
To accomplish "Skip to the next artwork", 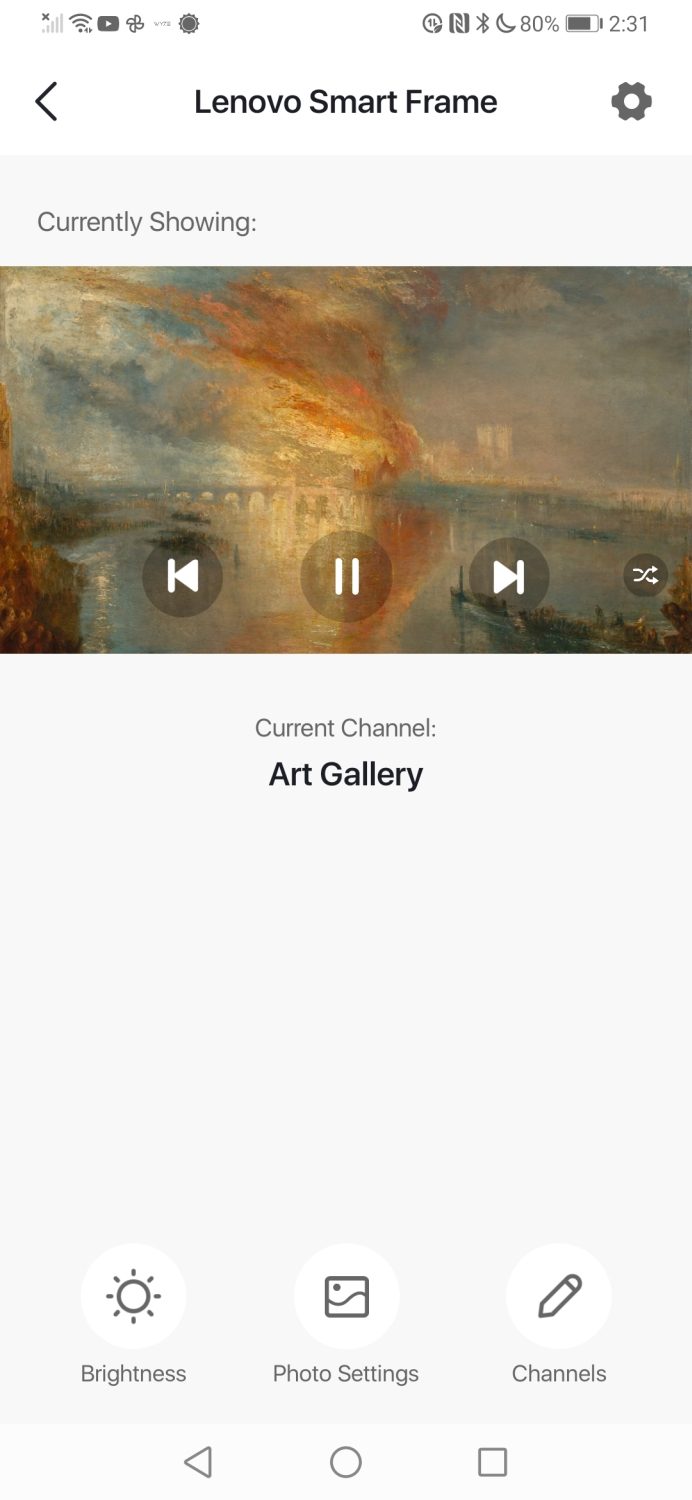I will point(509,576).
